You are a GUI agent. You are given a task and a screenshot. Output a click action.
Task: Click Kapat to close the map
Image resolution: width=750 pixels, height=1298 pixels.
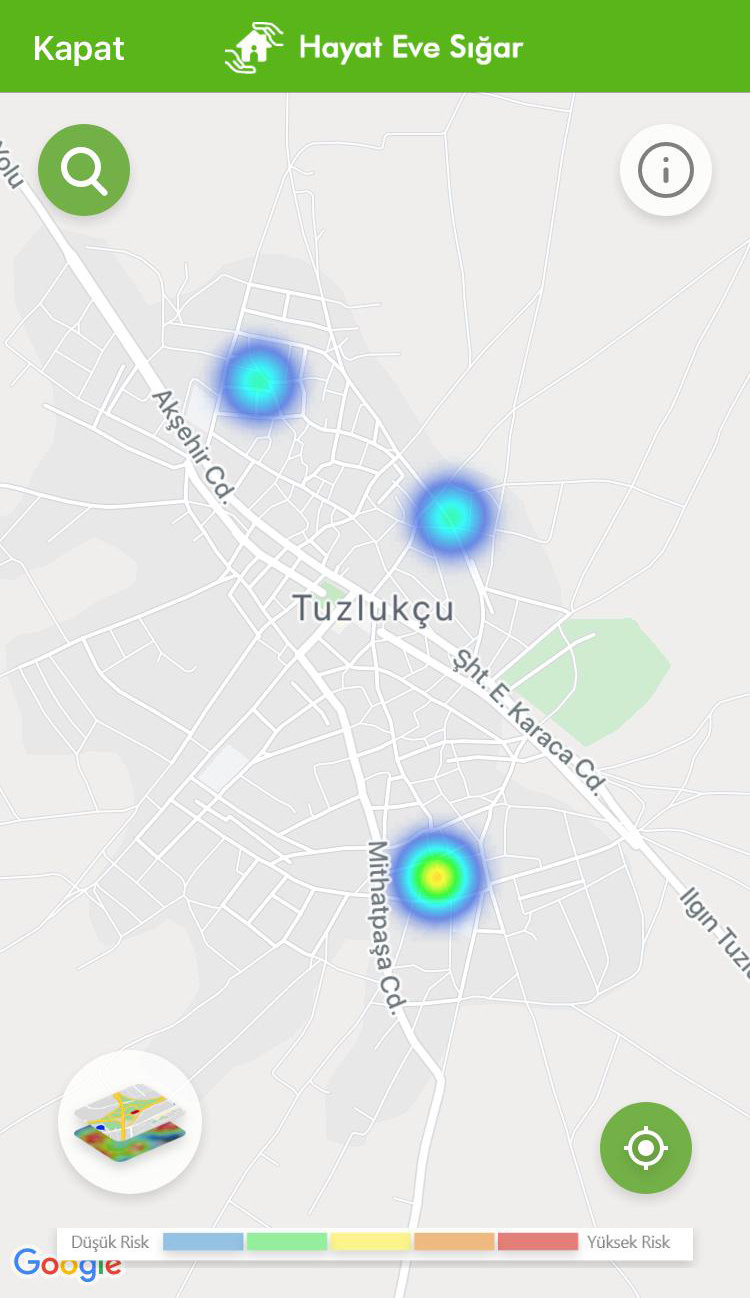[79, 48]
